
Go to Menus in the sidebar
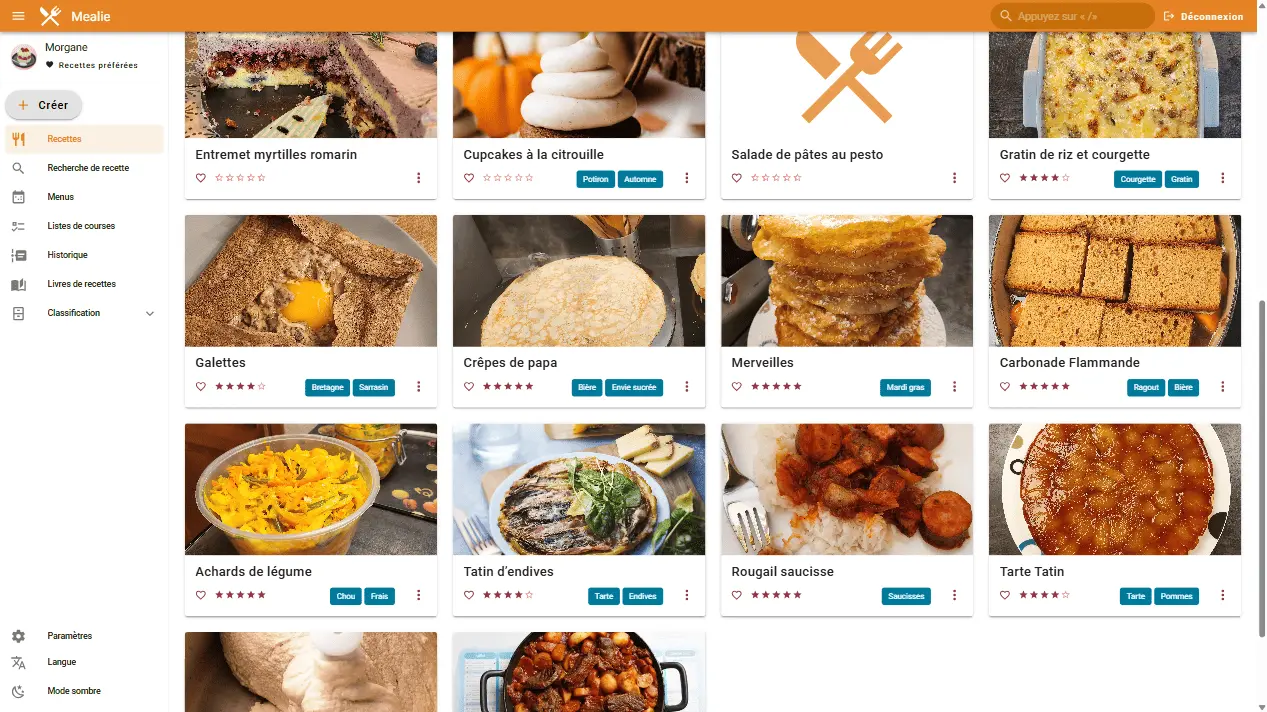coord(61,197)
